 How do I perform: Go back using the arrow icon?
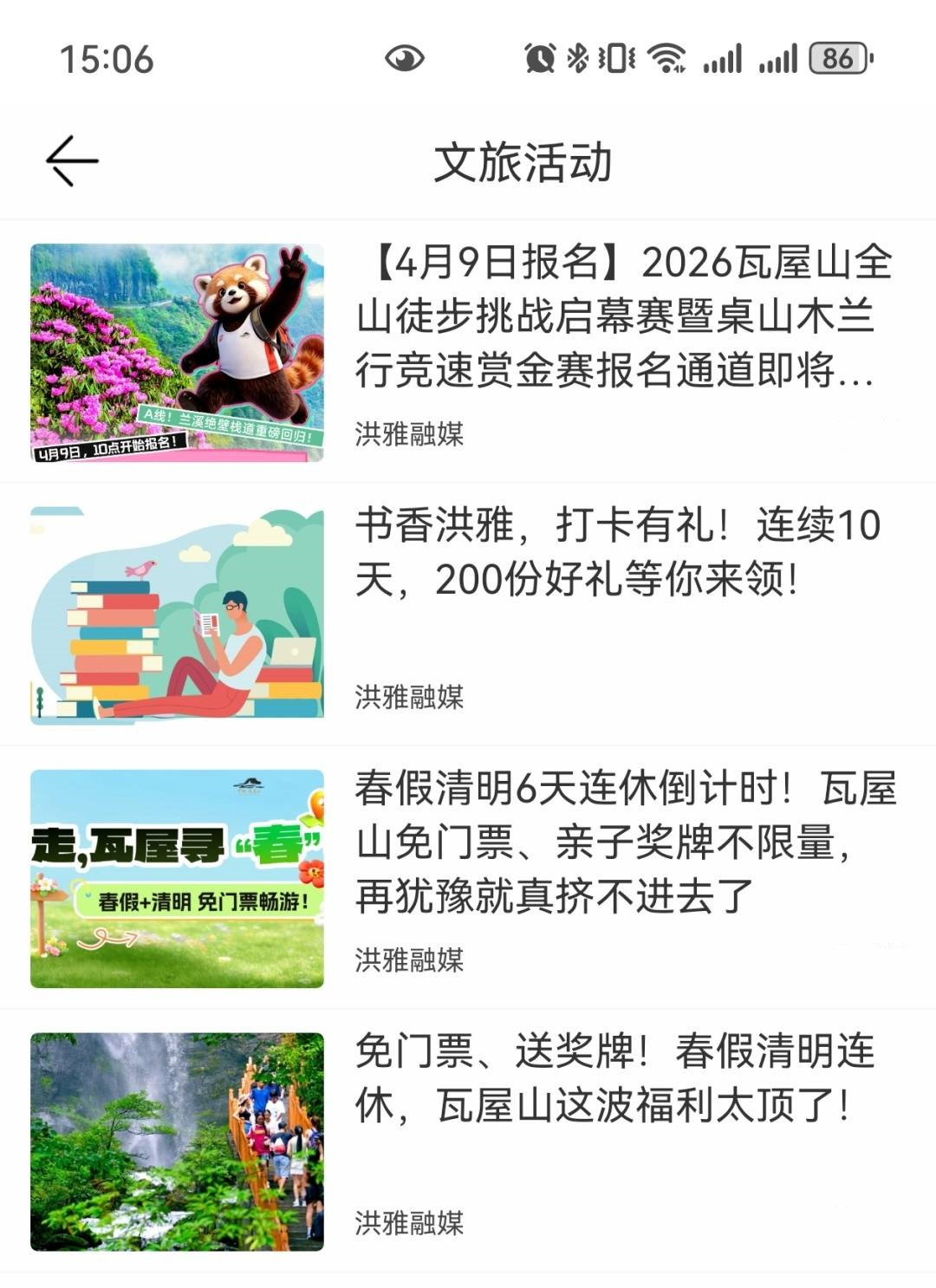tap(72, 161)
